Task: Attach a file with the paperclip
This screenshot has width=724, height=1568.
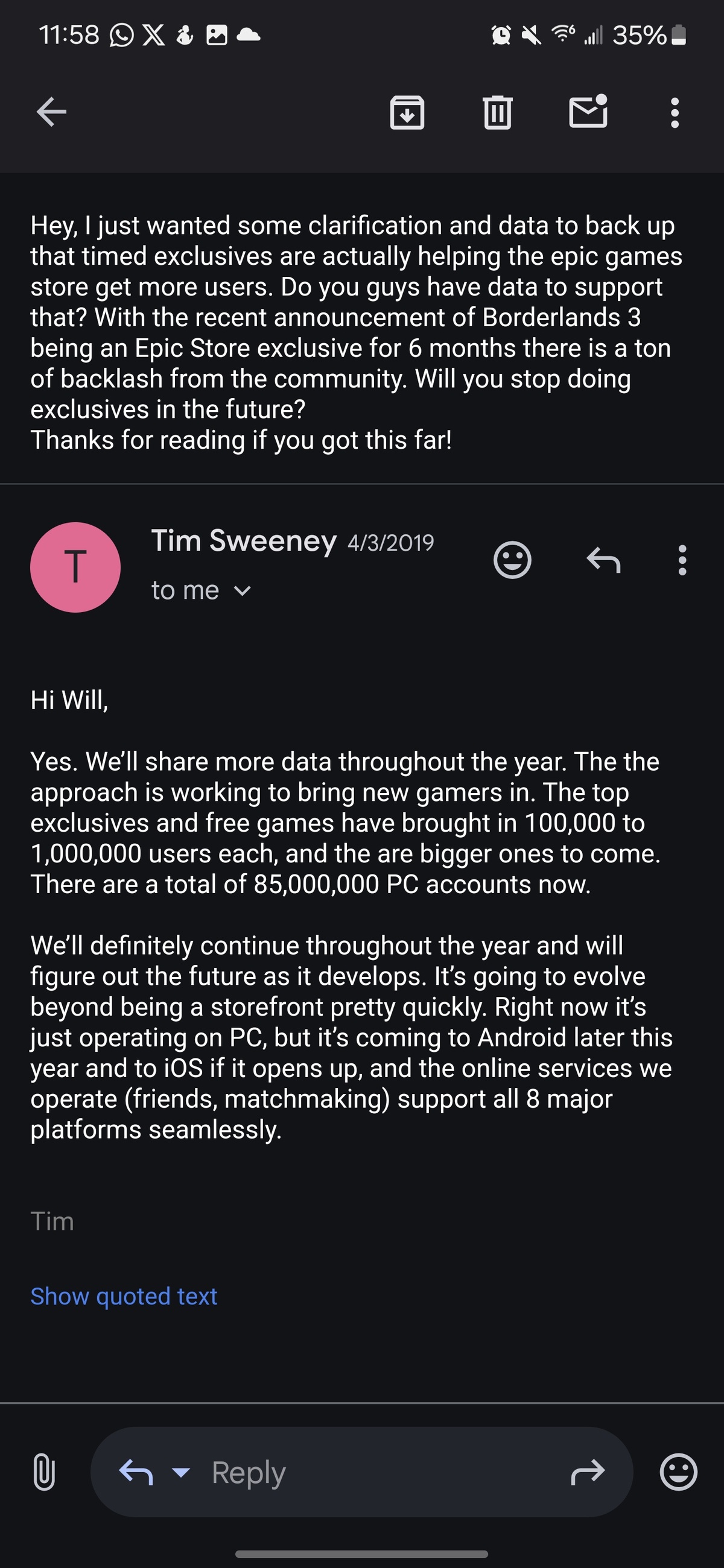Action: (x=44, y=1472)
